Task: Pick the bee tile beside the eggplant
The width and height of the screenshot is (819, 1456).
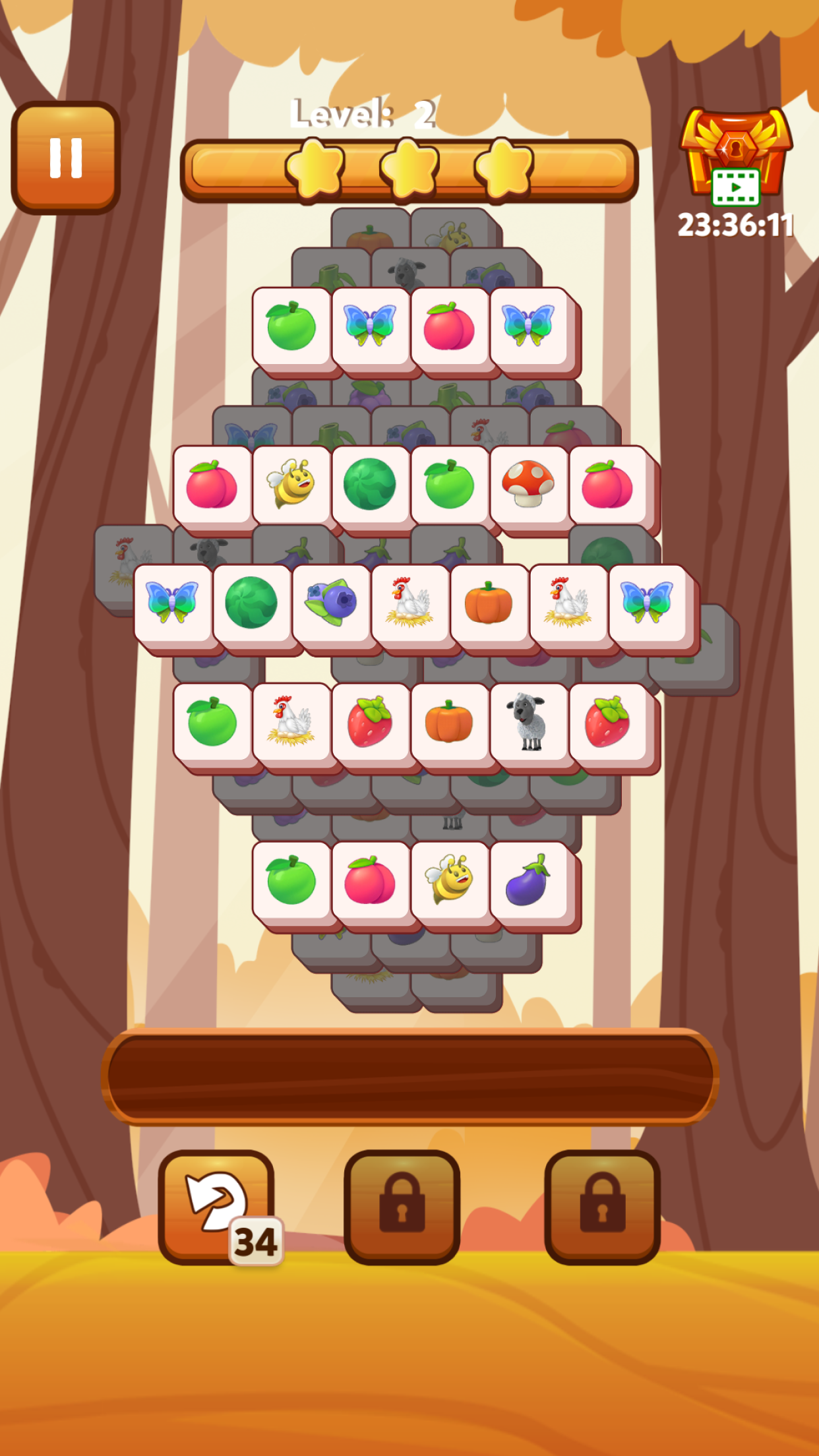Action: [x=449, y=880]
